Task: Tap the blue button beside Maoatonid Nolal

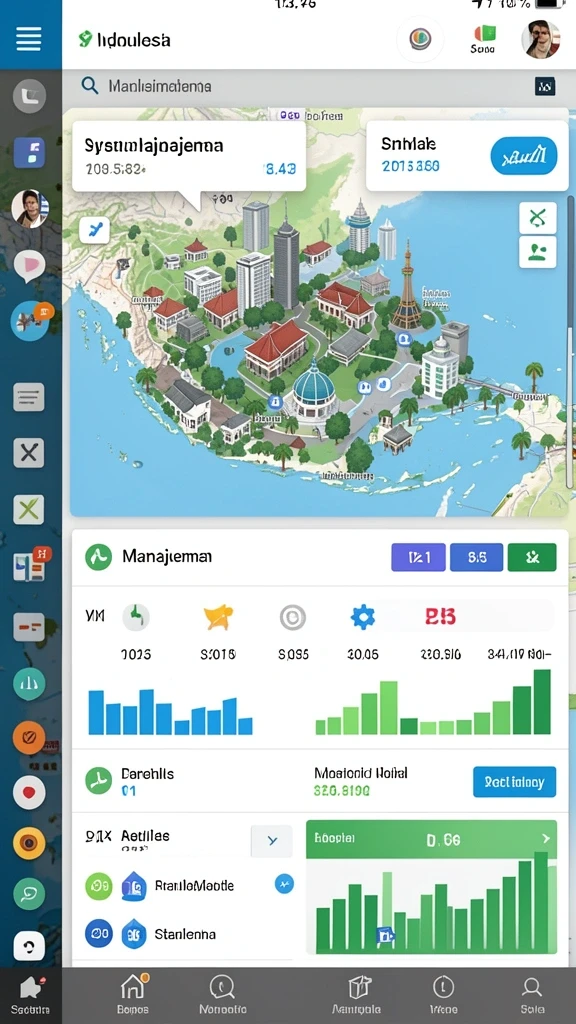Action: (x=514, y=782)
